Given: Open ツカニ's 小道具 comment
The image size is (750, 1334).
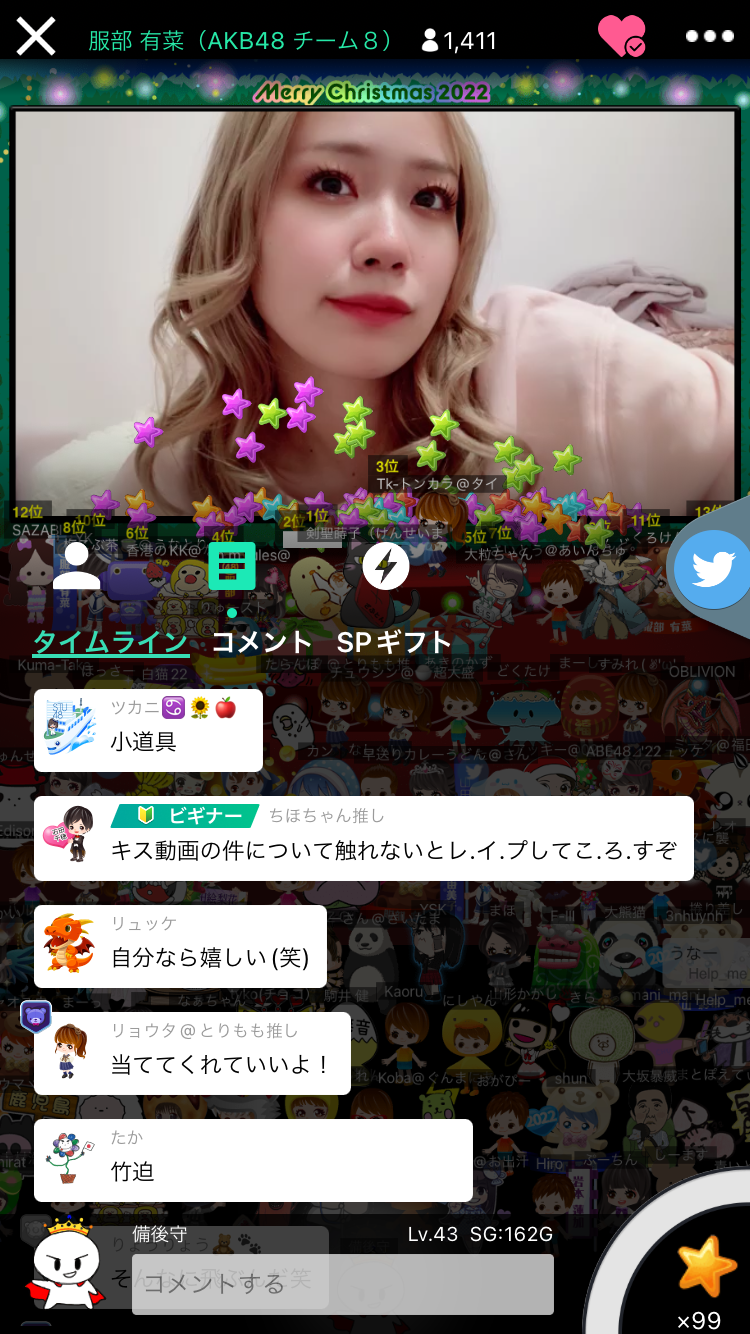Looking at the screenshot, I should 148,730.
